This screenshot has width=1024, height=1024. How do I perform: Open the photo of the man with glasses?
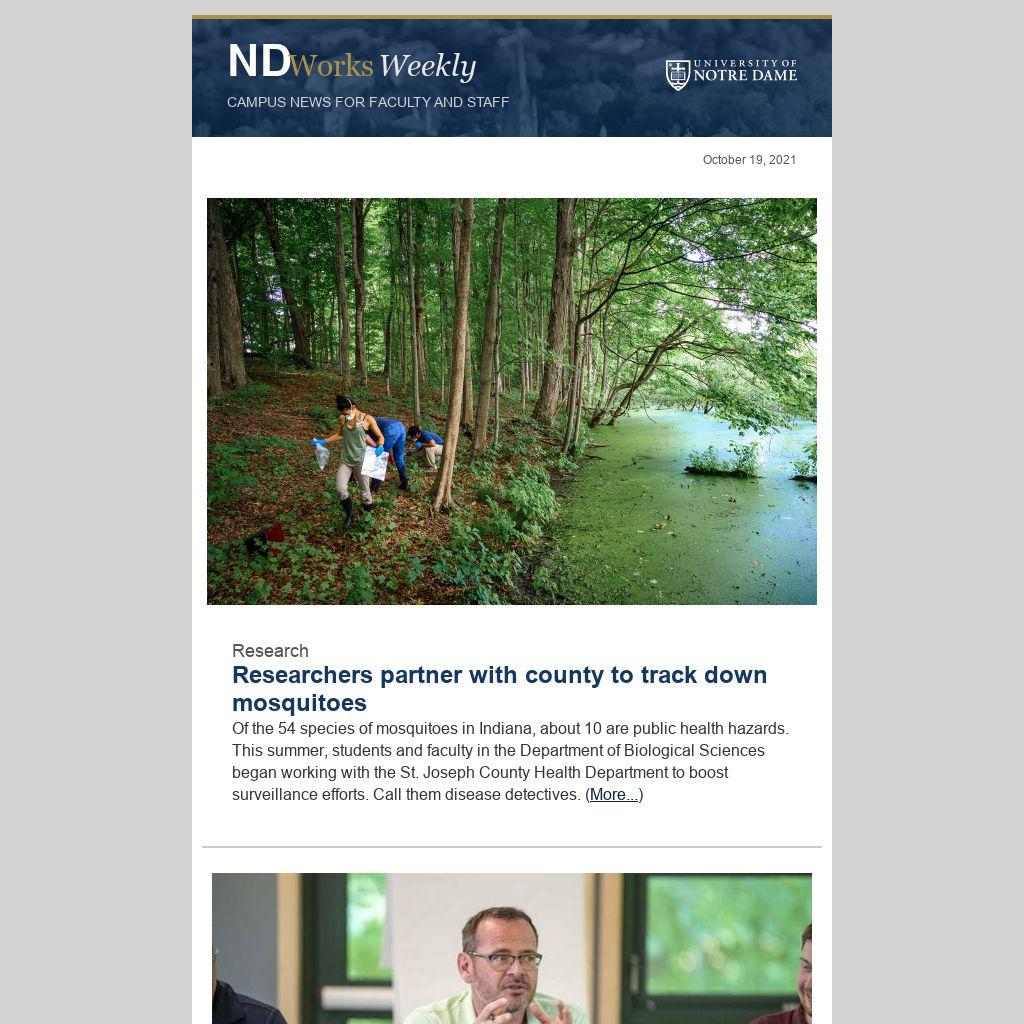511,947
